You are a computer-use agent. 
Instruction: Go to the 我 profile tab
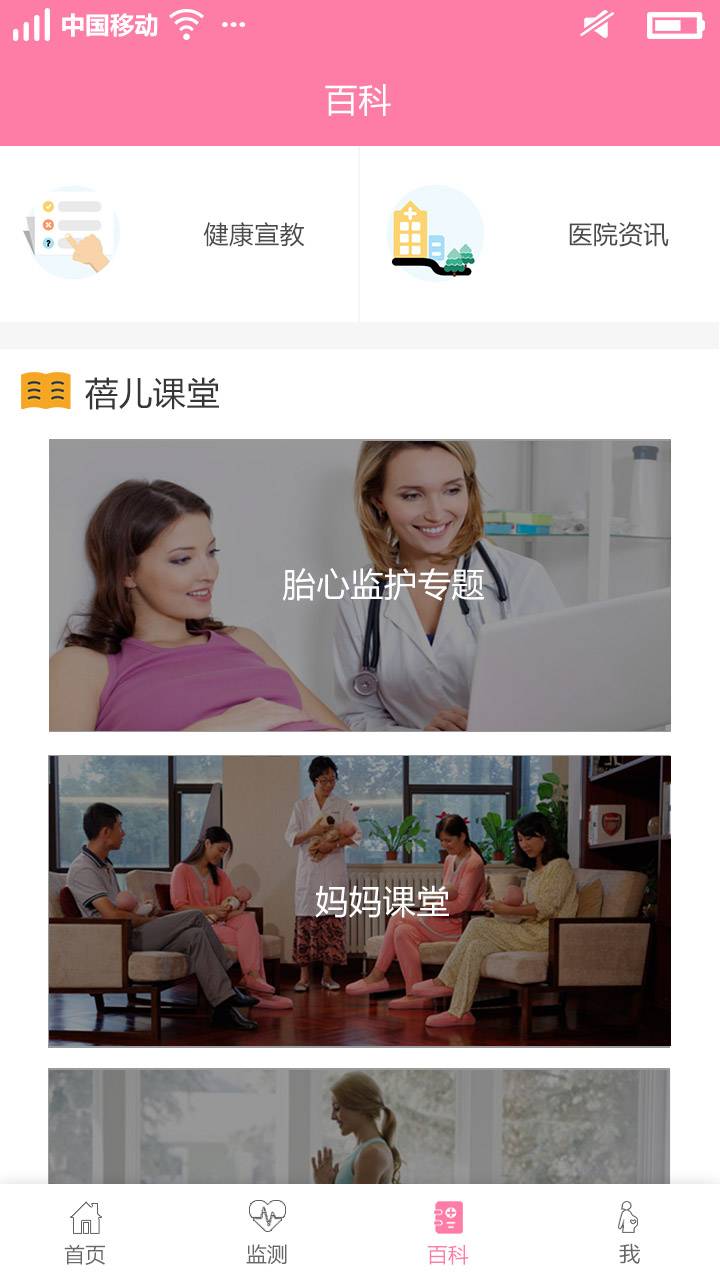[x=629, y=1233]
